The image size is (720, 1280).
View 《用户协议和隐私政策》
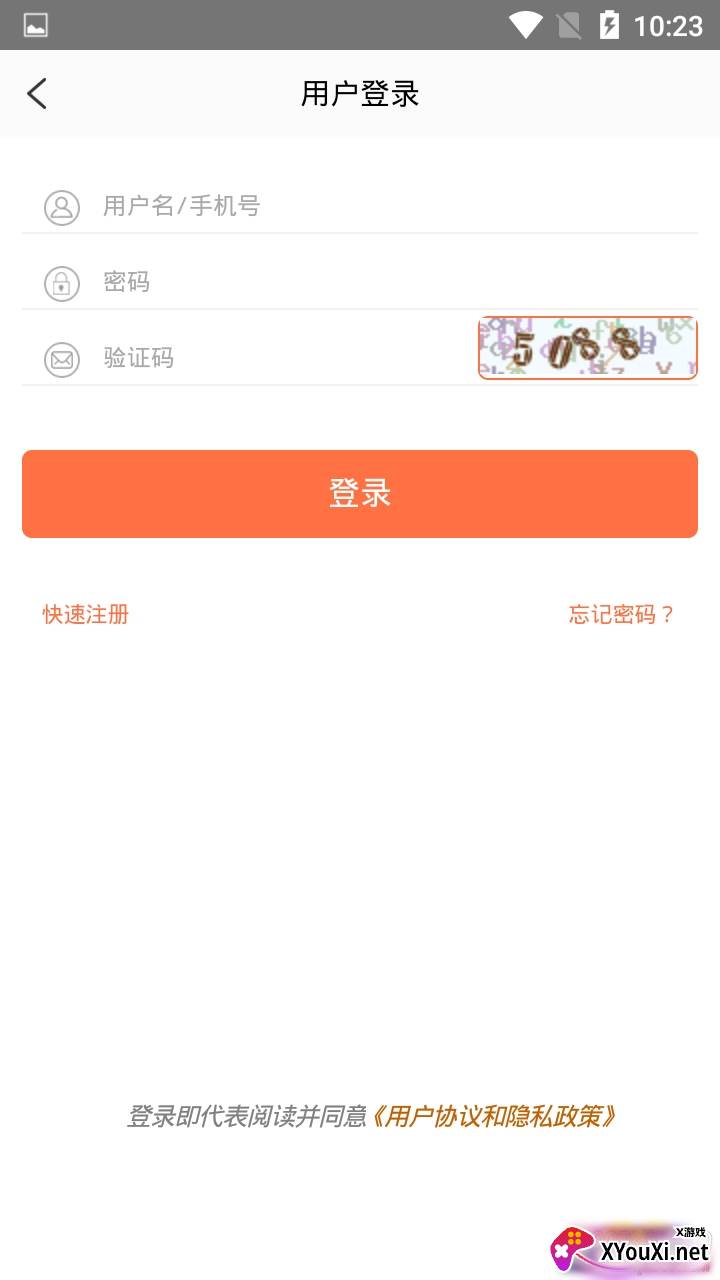pos(492,1116)
